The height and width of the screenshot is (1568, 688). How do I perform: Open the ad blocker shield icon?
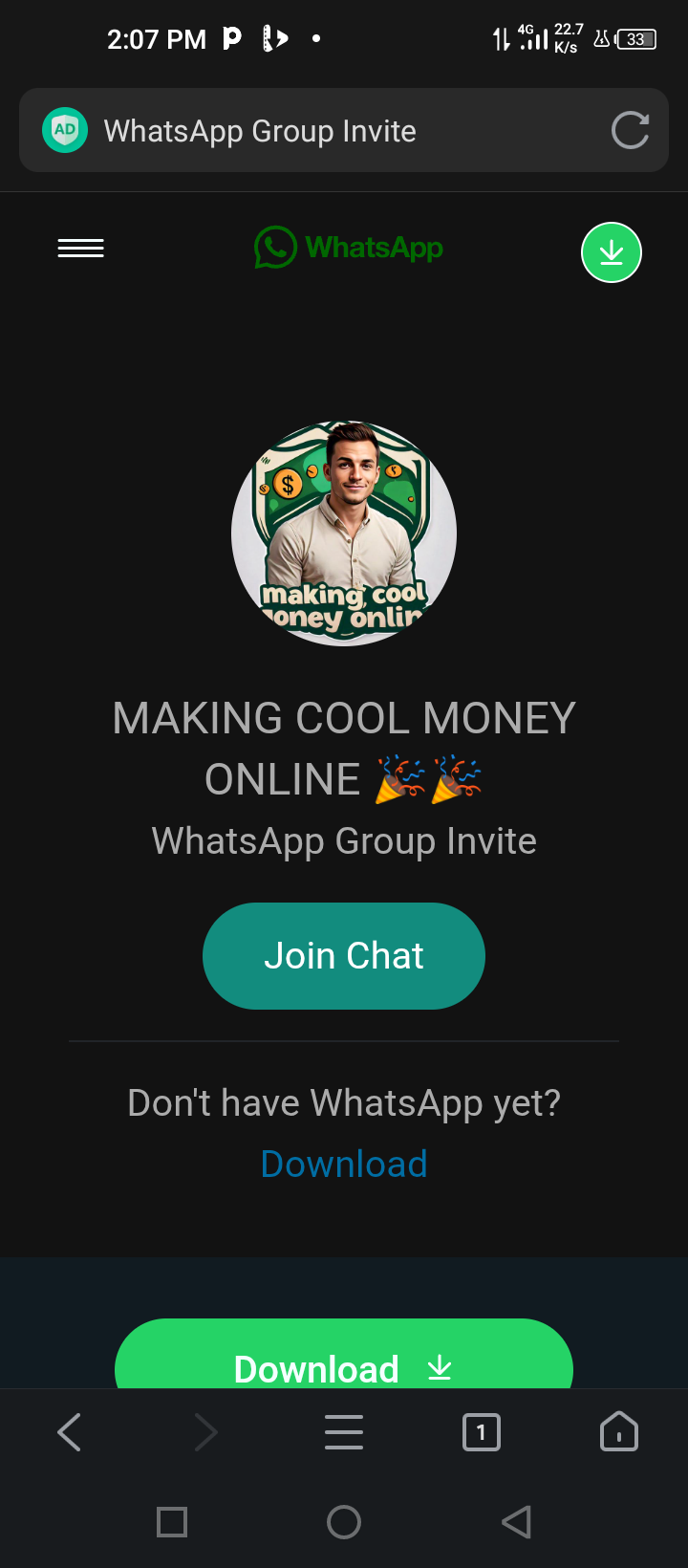pos(65,130)
